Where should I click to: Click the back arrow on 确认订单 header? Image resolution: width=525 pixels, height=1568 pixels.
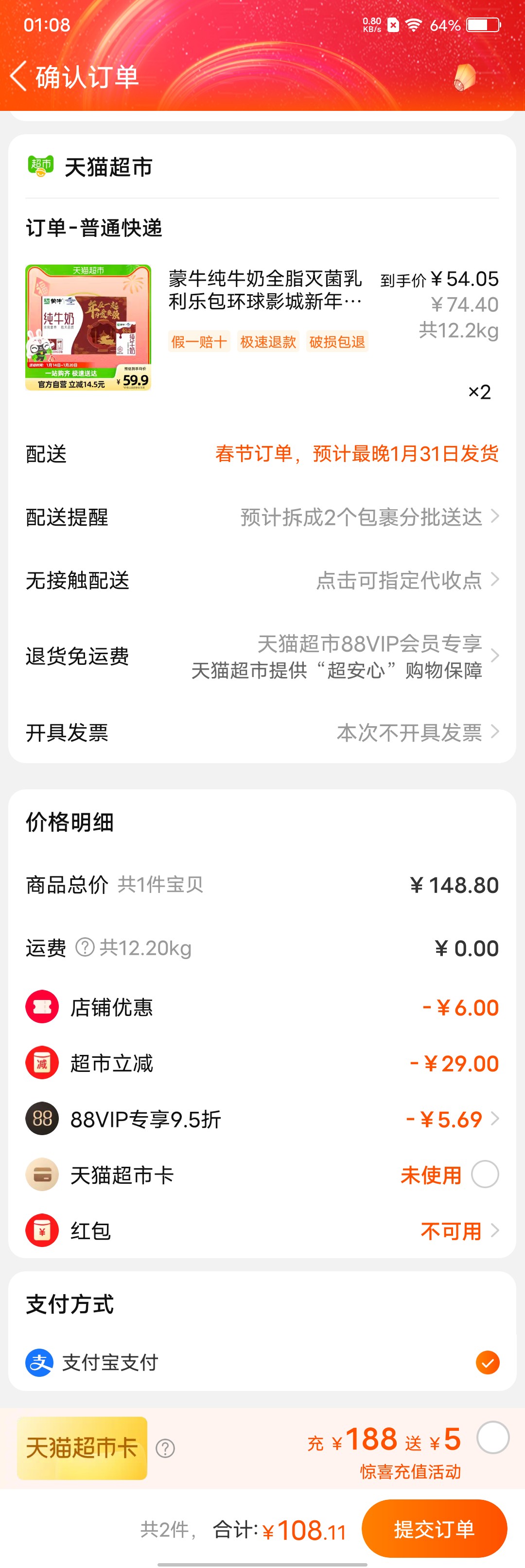pos(19,77)
